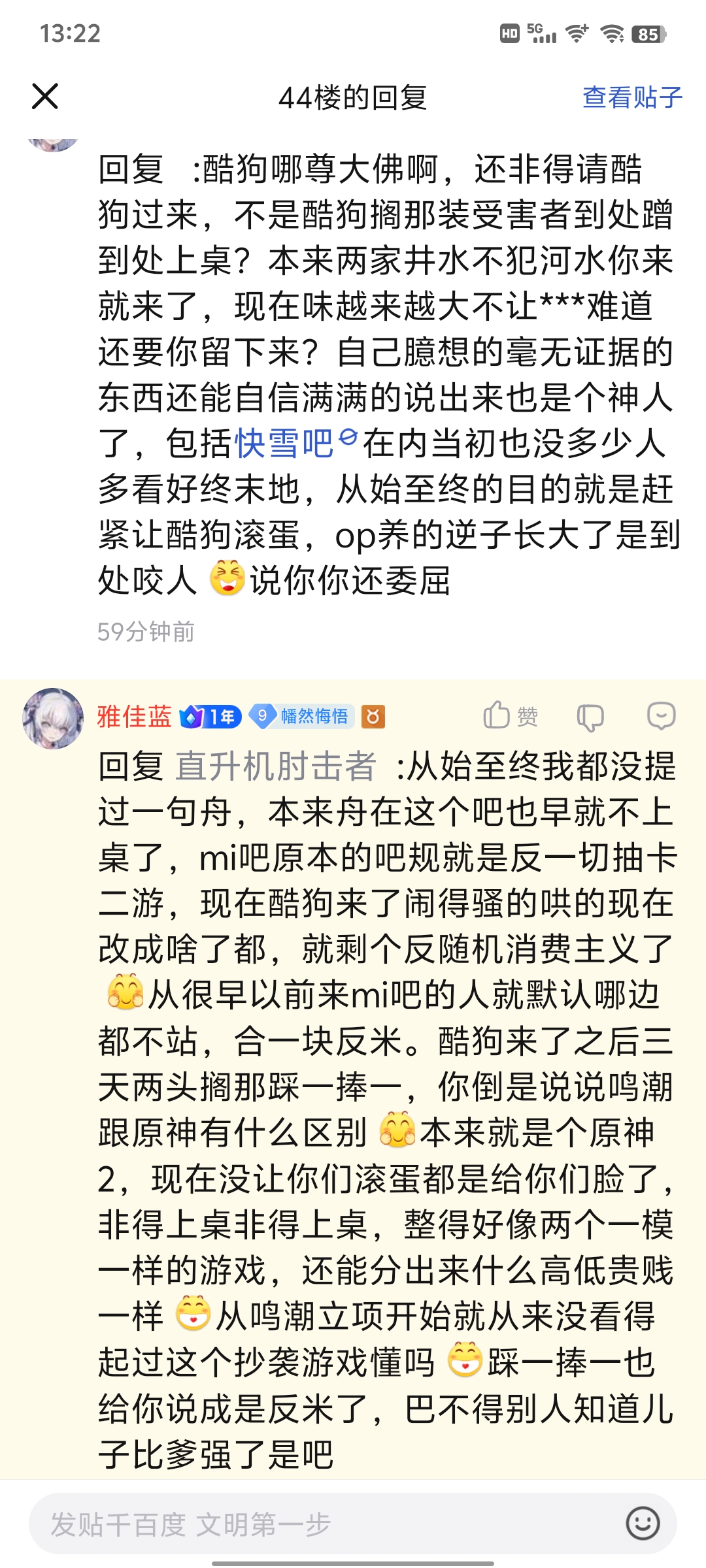Tap the 幡然悔悟 level badge
Image resolution: width=706 pixels, height=1568 pixels.
click(302, 717)
